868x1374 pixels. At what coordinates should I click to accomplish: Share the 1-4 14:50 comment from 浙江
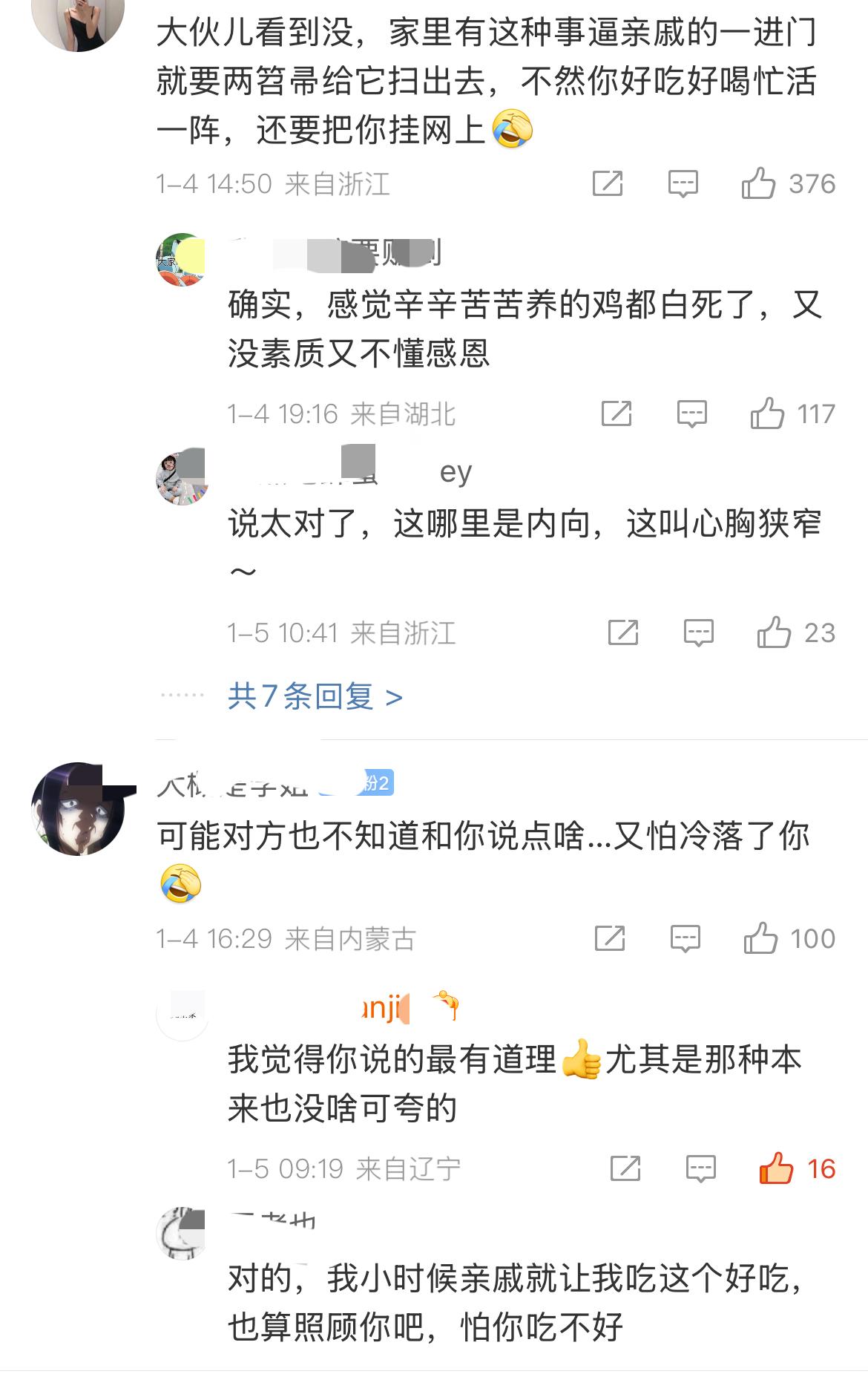(608, 183)
